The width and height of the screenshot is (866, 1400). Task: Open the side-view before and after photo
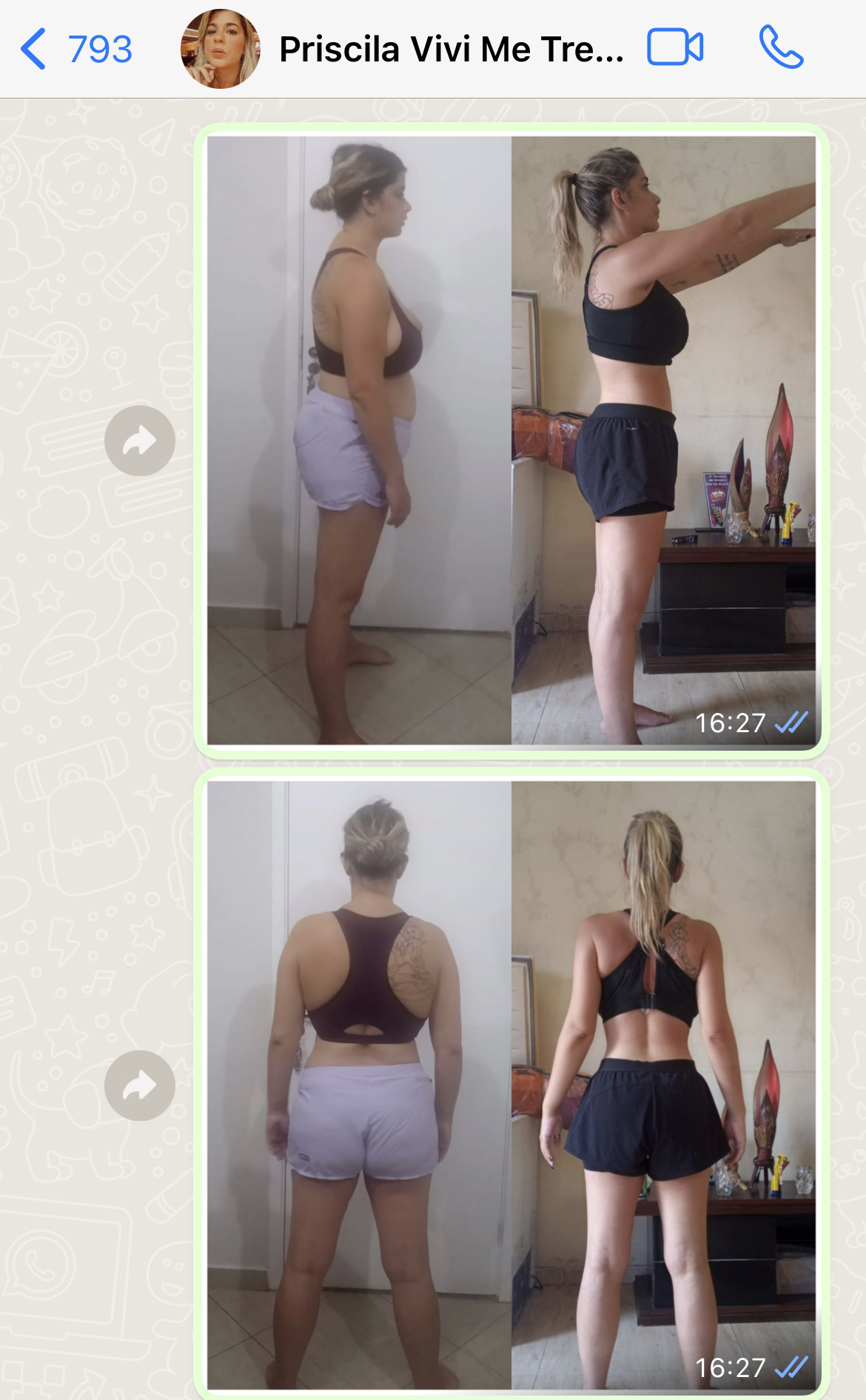point(511,441)
